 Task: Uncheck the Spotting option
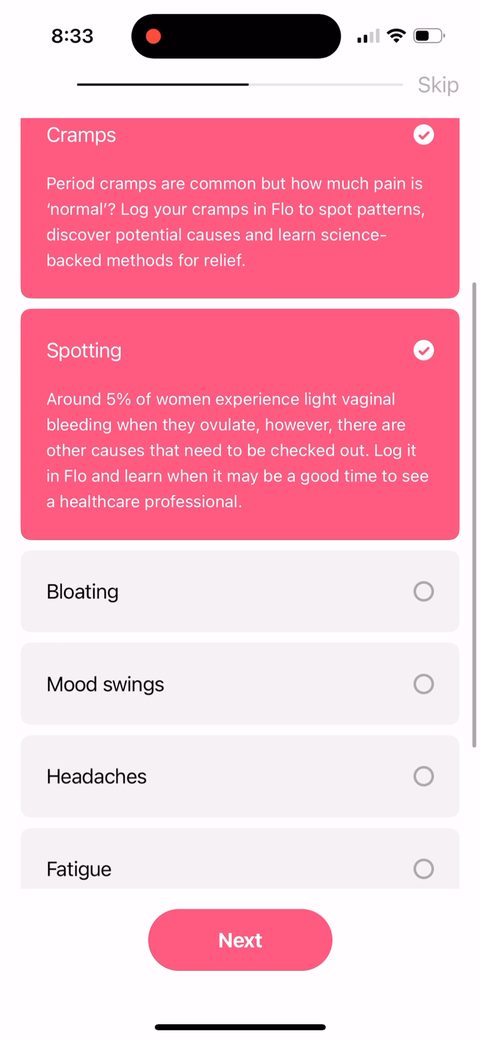click(x=240, y=424)
